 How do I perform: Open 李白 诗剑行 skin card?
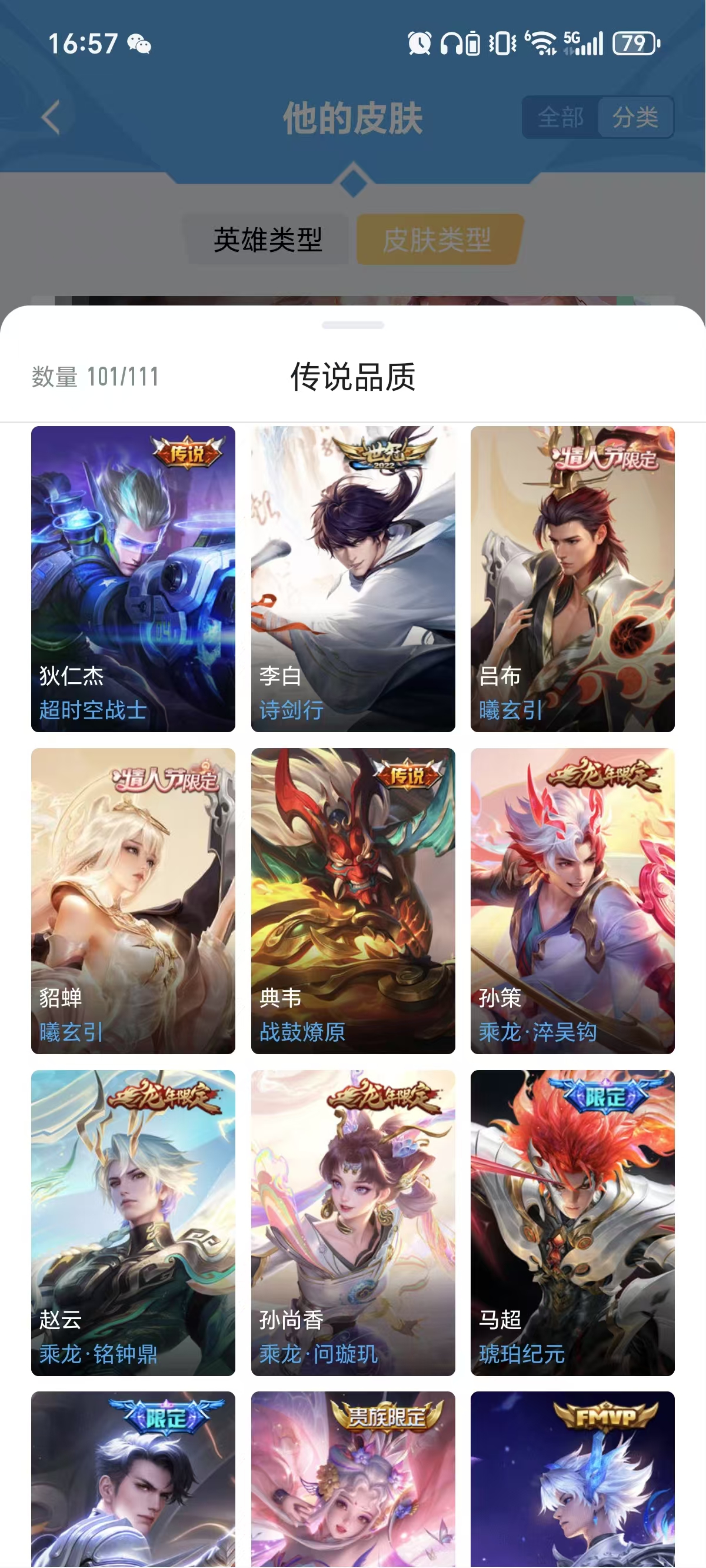(353, 579)
